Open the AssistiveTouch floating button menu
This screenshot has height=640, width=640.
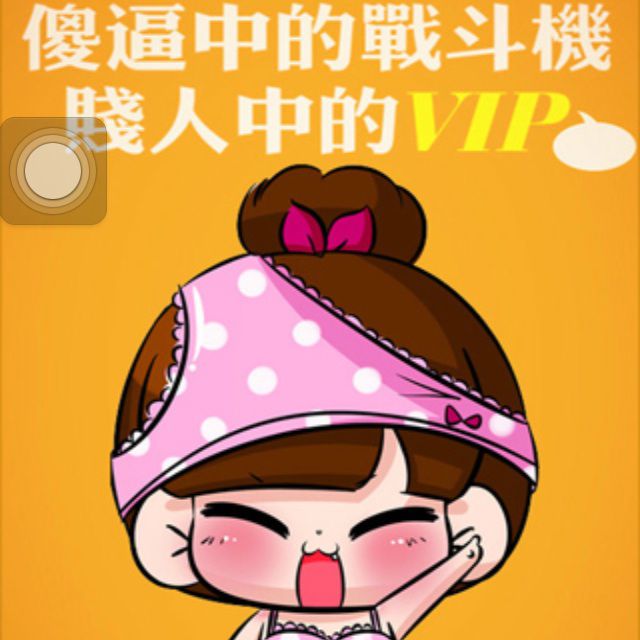coord(53,171)
